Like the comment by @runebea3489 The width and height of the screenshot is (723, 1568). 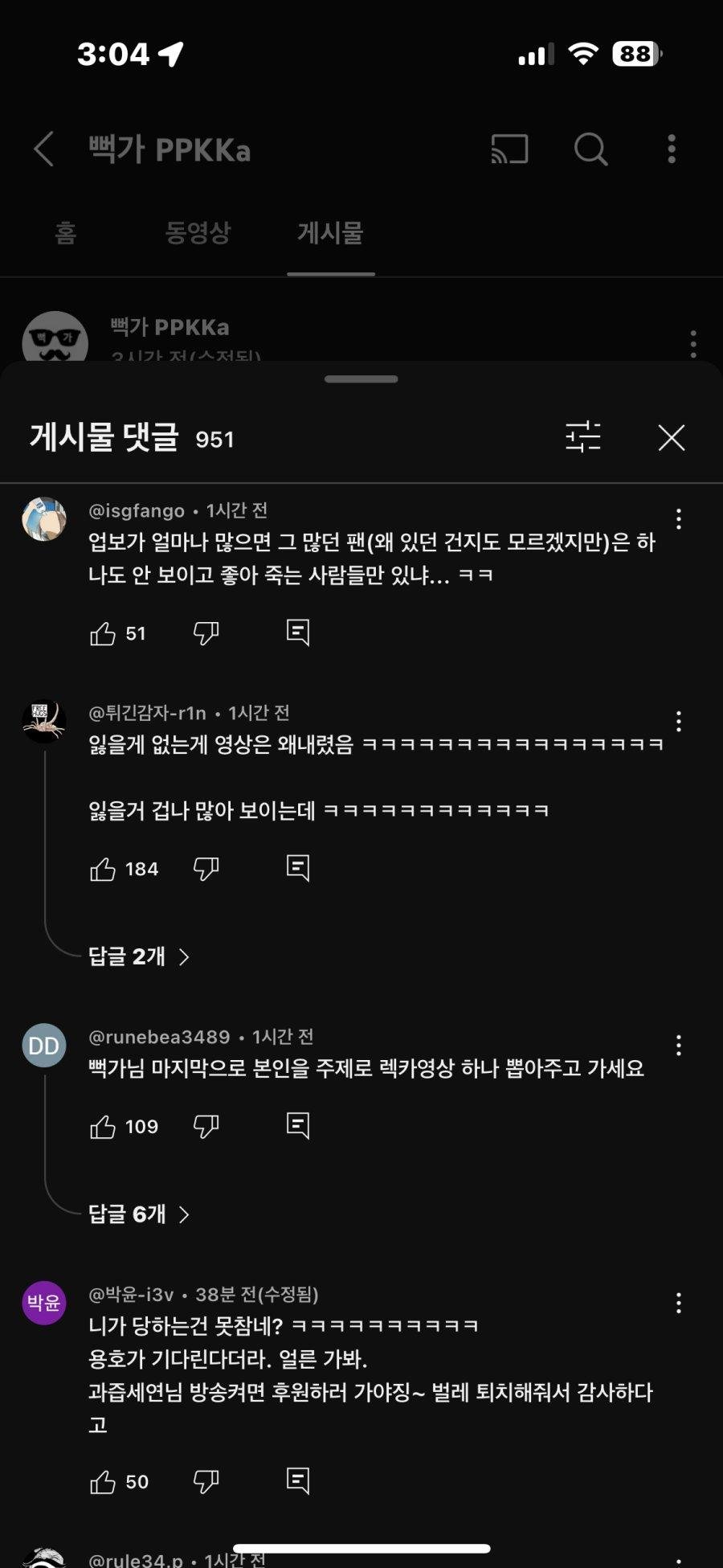pyautogui.click(x=103, y=1127)
